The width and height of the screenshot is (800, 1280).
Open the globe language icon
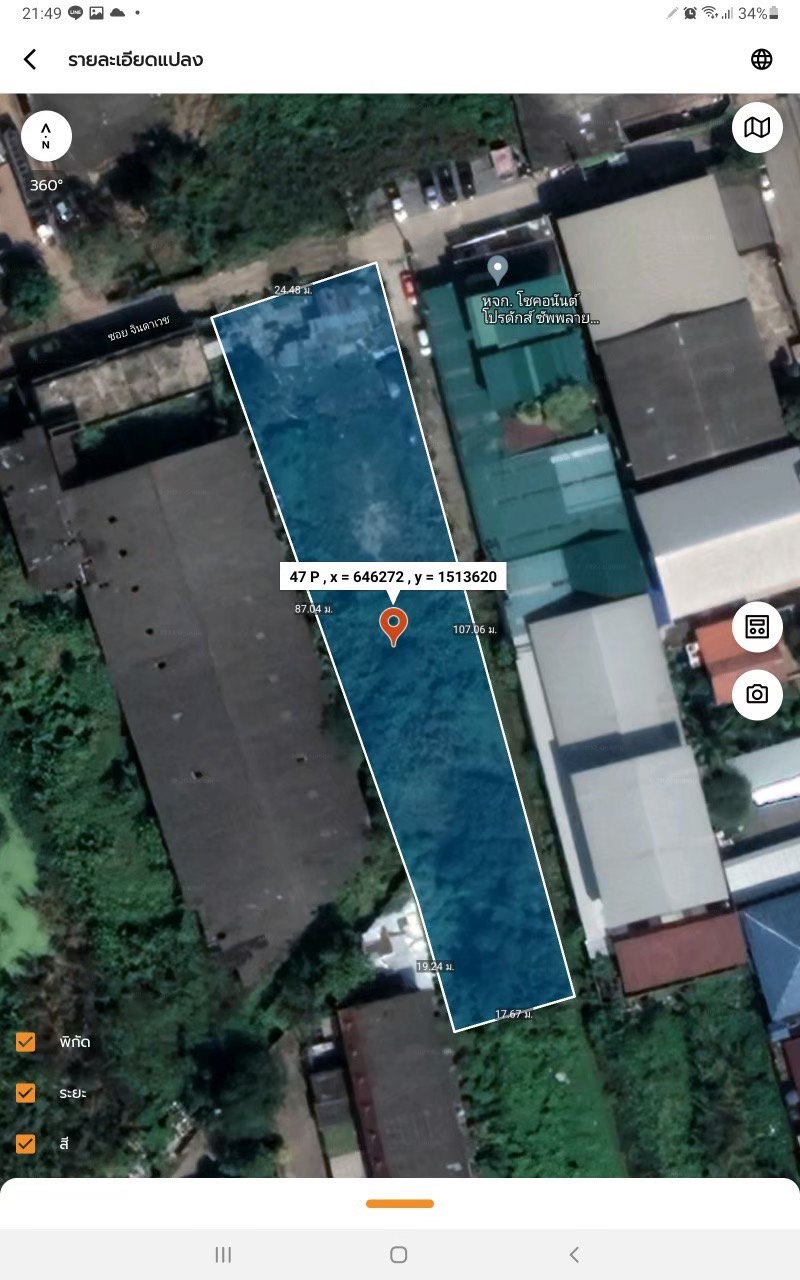(x=762, y=59)
